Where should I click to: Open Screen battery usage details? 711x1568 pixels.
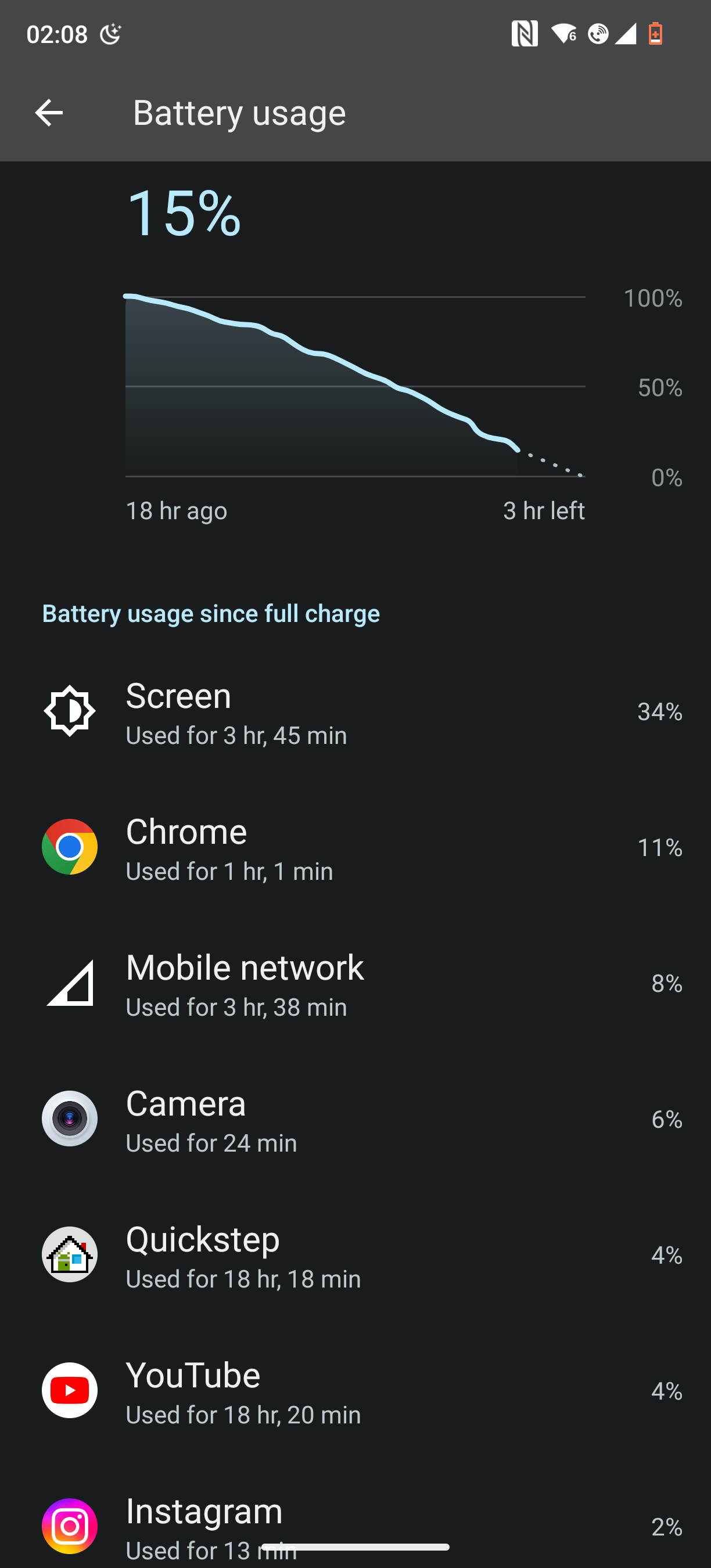(x=355, y=711)
